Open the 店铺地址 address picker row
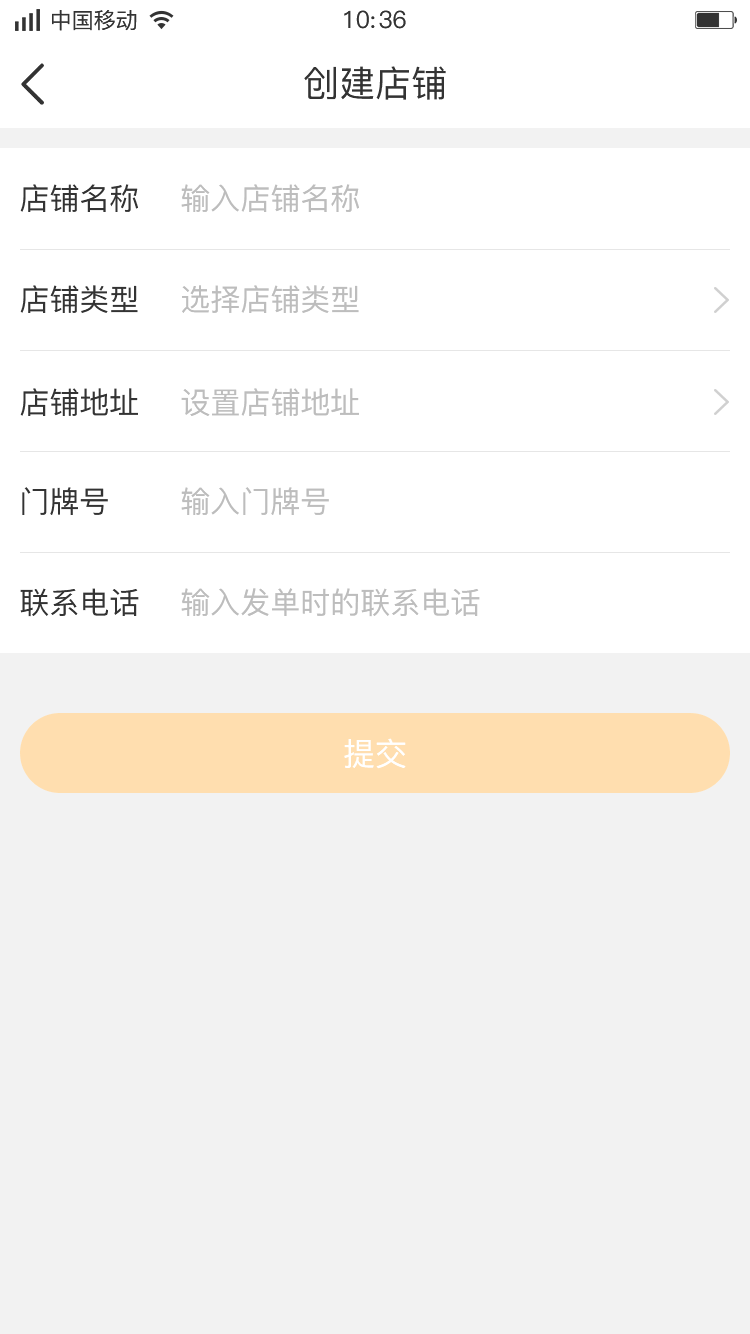The height and width of the screenshot is (1334, 750). pos(375,402)
